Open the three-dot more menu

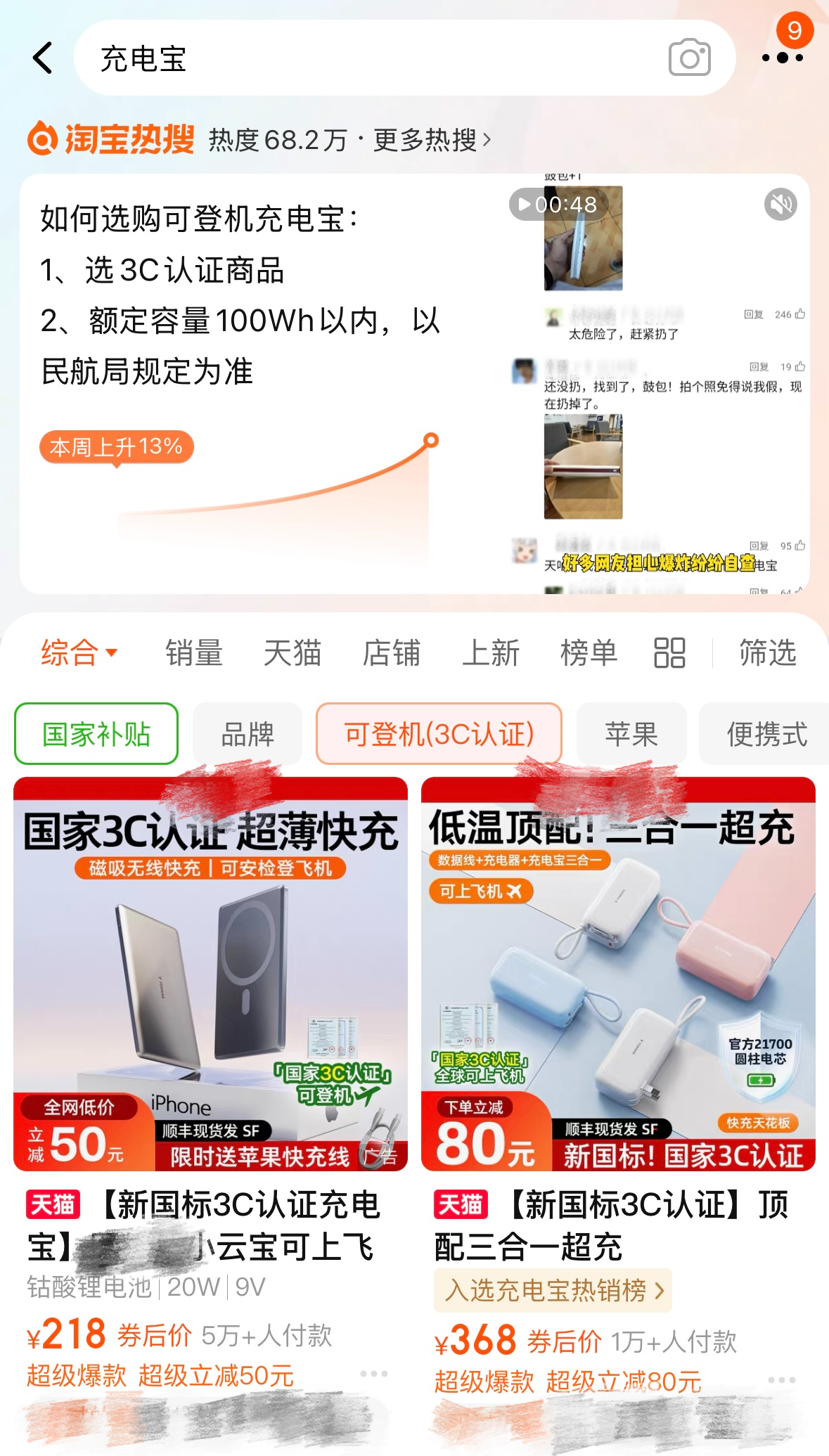[782, 58]
